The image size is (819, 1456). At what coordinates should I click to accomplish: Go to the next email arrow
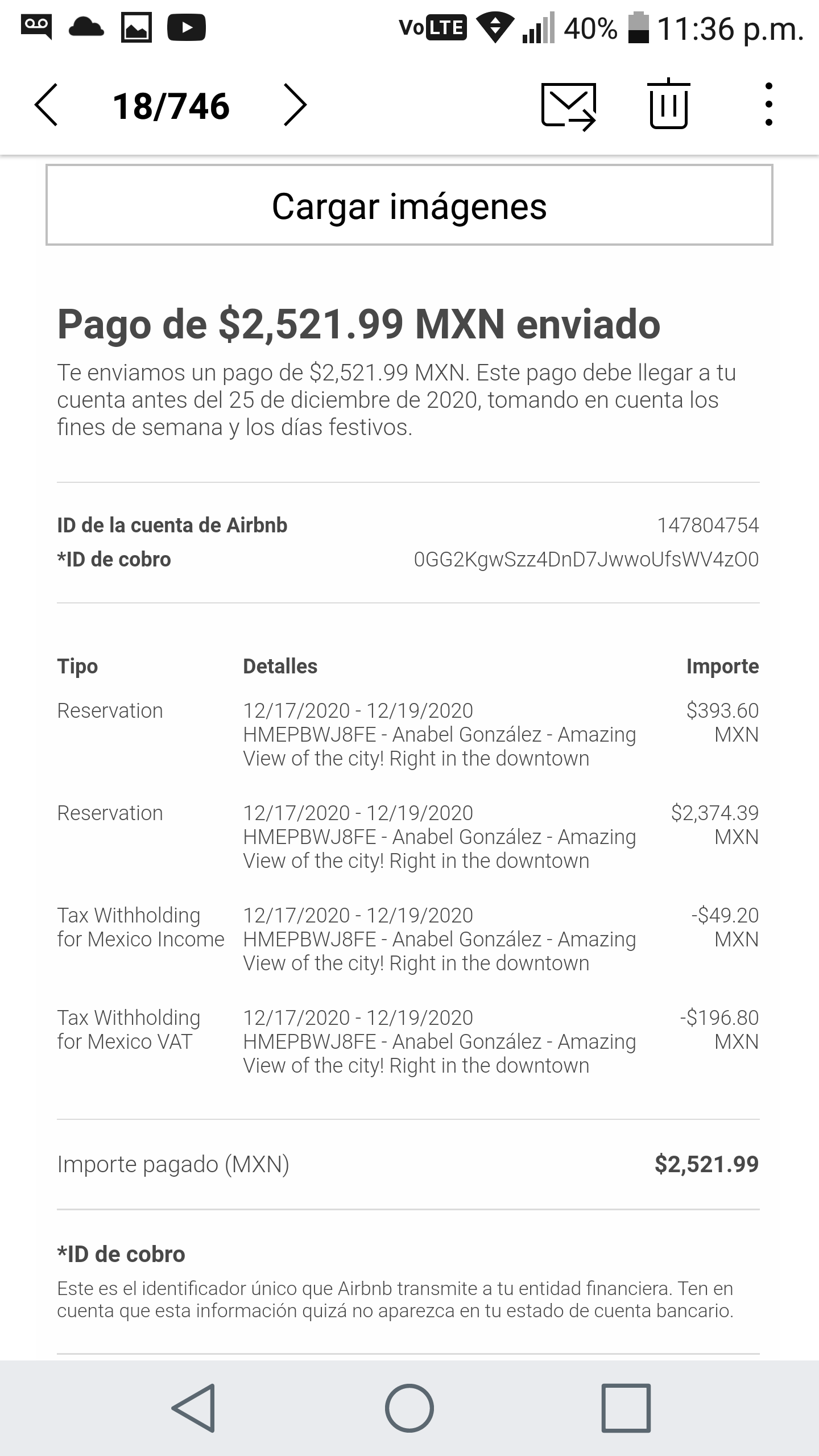[295, 105]
